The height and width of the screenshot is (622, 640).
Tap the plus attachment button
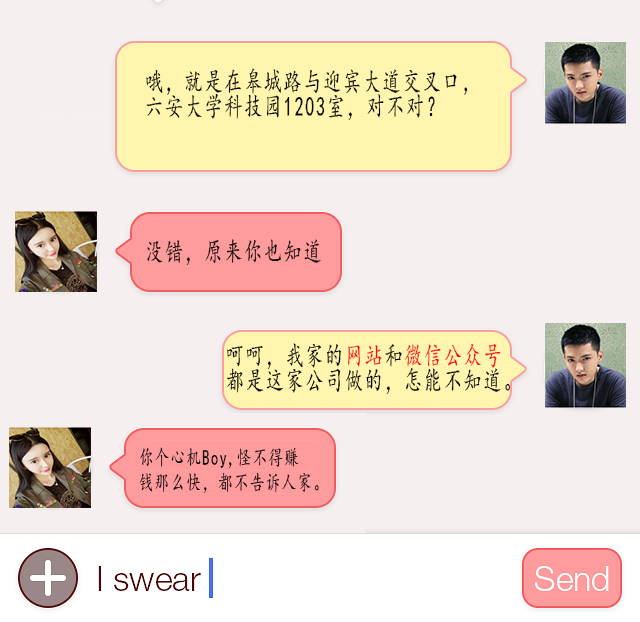pos(47,578)
